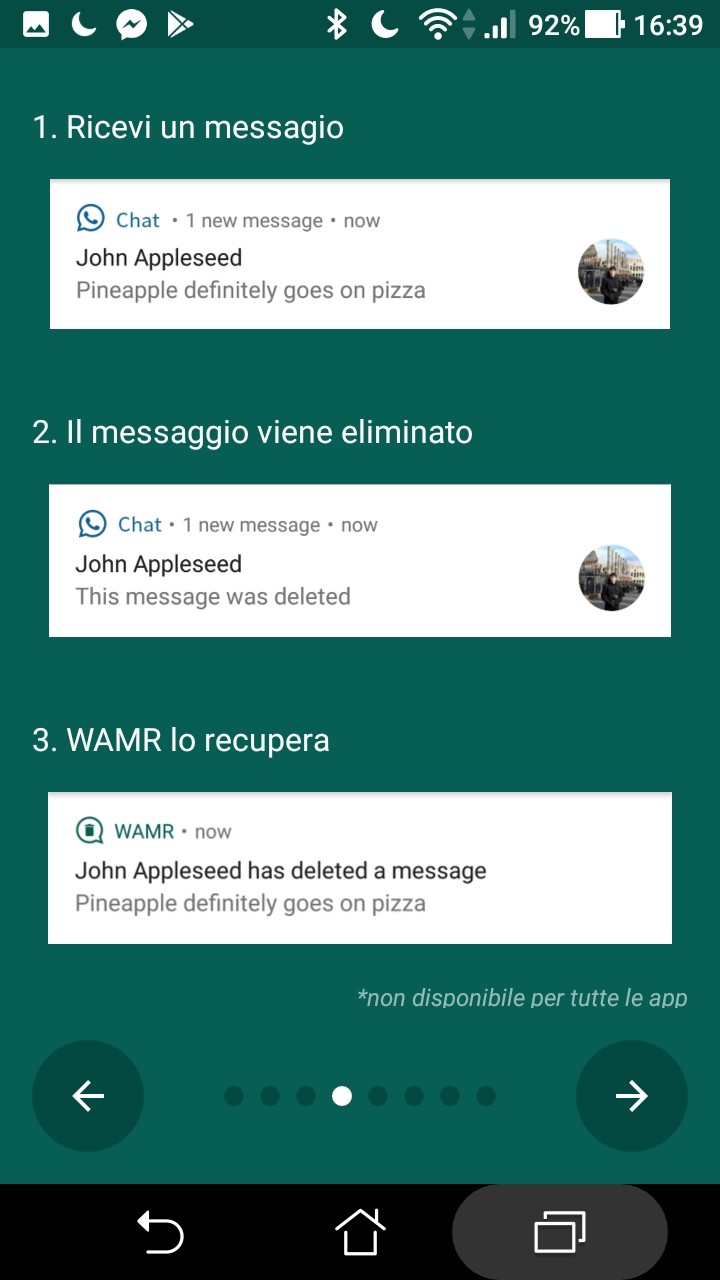The height and width of the screenshot is (1280, 720).
Task: Go to the previous onboarding page
Action: [88, 1096]
